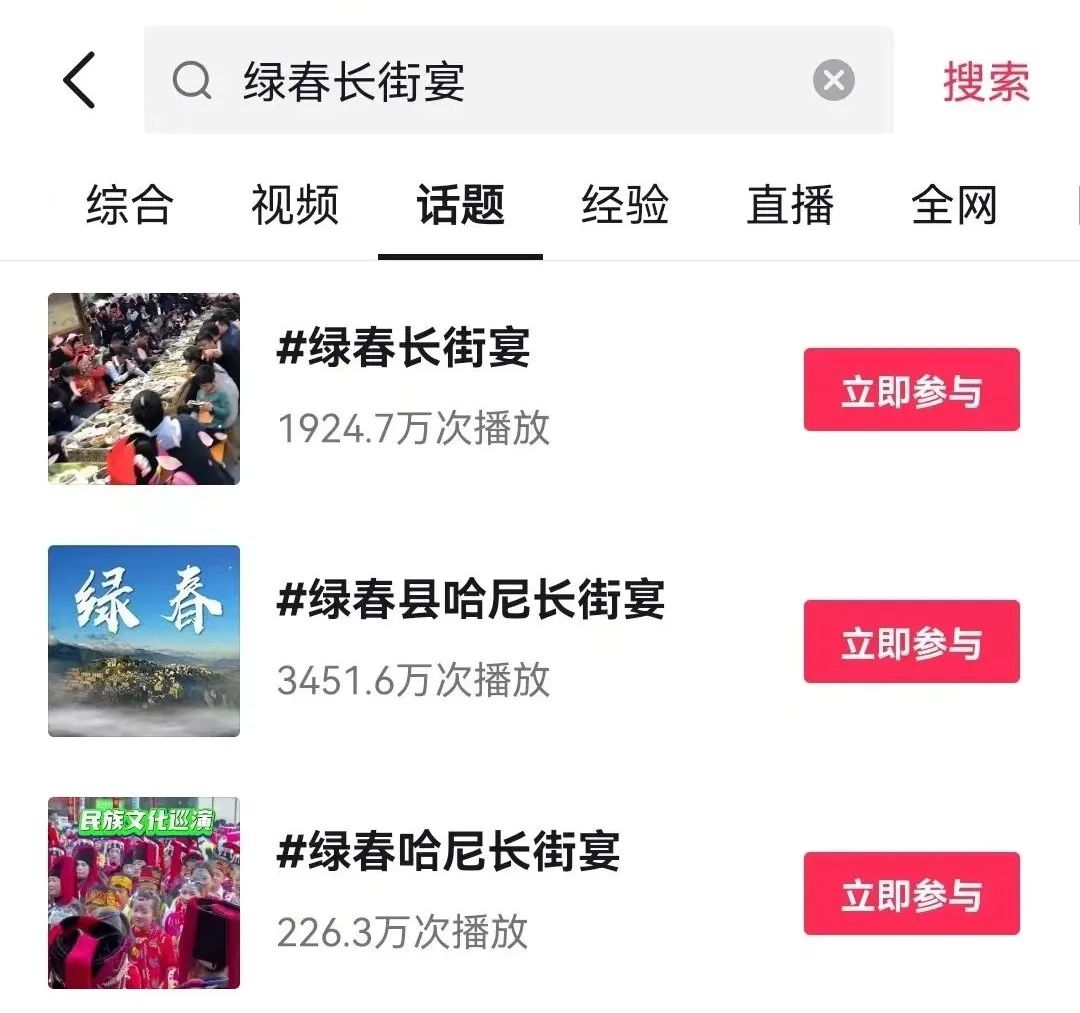Image resolution: width=1080 pixels, height=1013 pixels.
Task: Tap 立即参与 for #绿春县哈尼长街宴
Action: pos(911,642)
